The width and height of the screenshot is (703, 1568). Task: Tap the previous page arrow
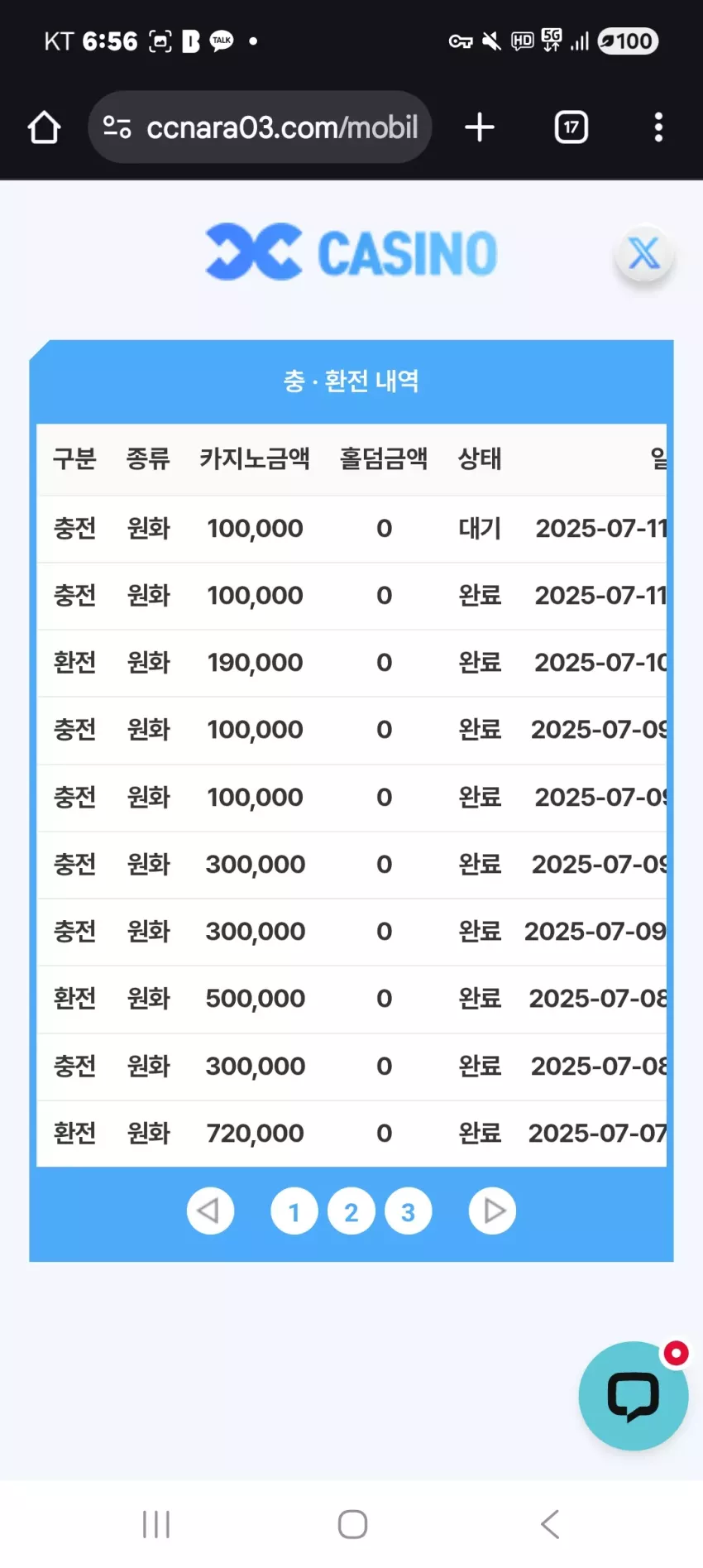coord(210,1211)
